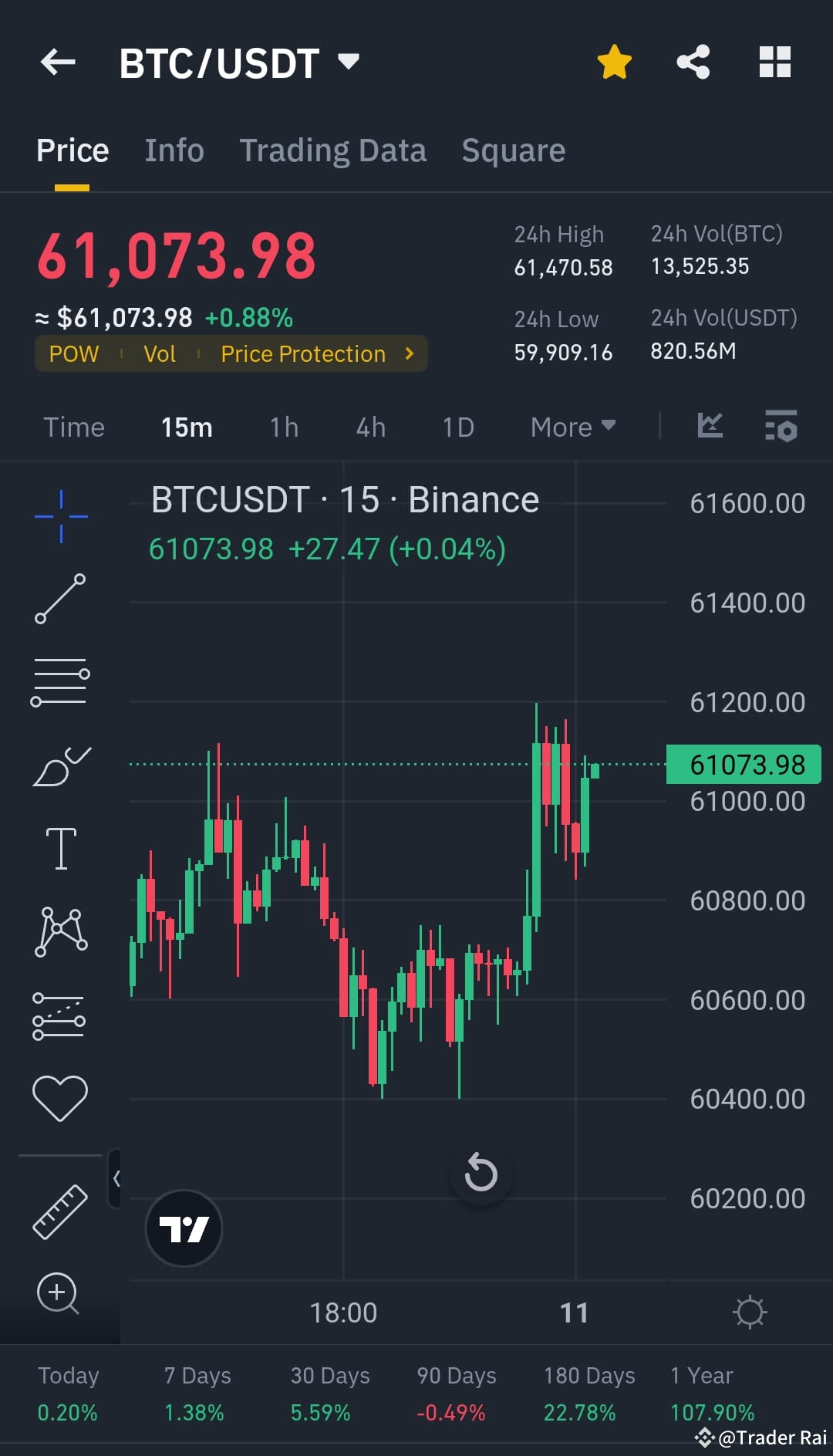Select the trend line drawing tool

click(61, 600)
